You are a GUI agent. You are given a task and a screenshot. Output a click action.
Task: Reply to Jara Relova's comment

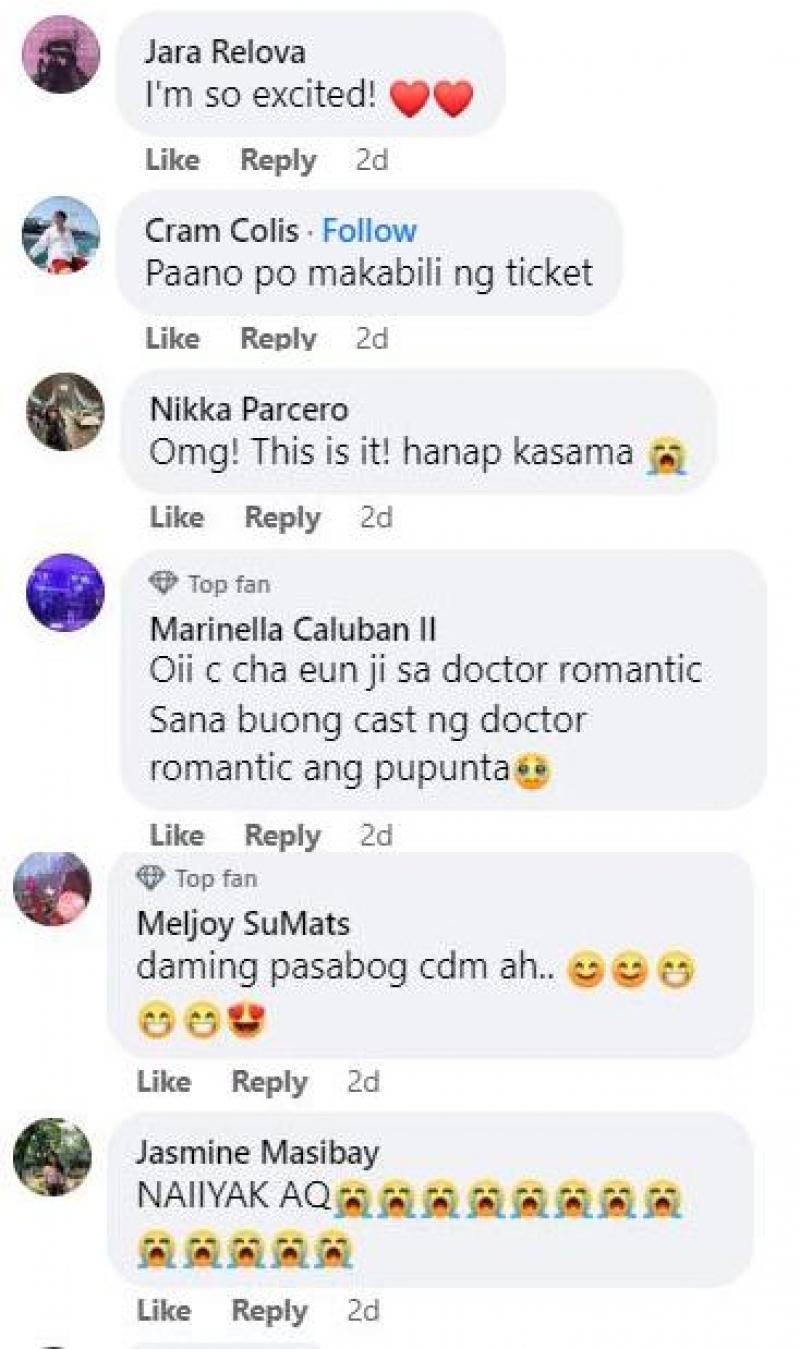coord(278,160)
